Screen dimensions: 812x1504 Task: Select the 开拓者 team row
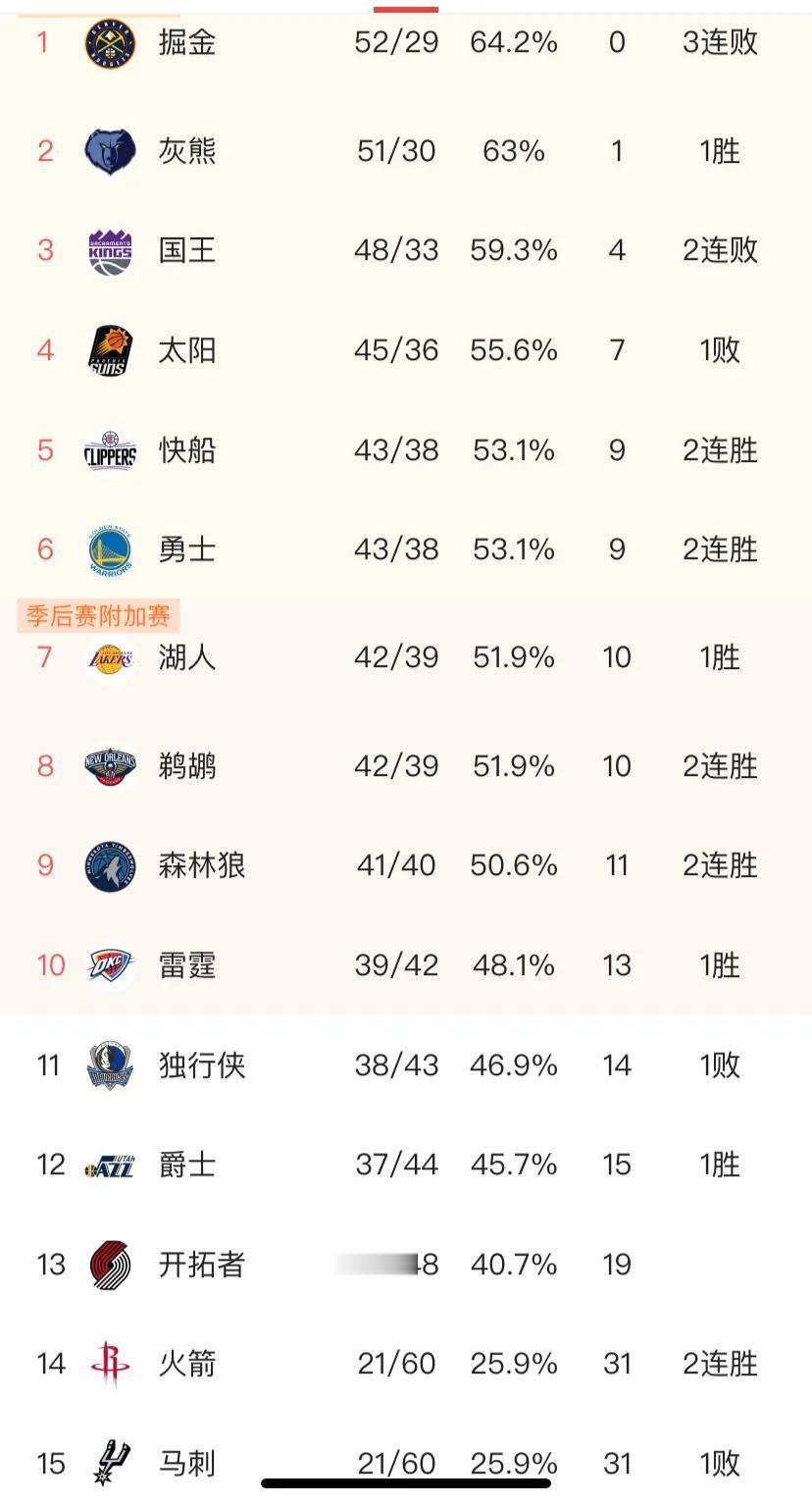coord(406,1265)
